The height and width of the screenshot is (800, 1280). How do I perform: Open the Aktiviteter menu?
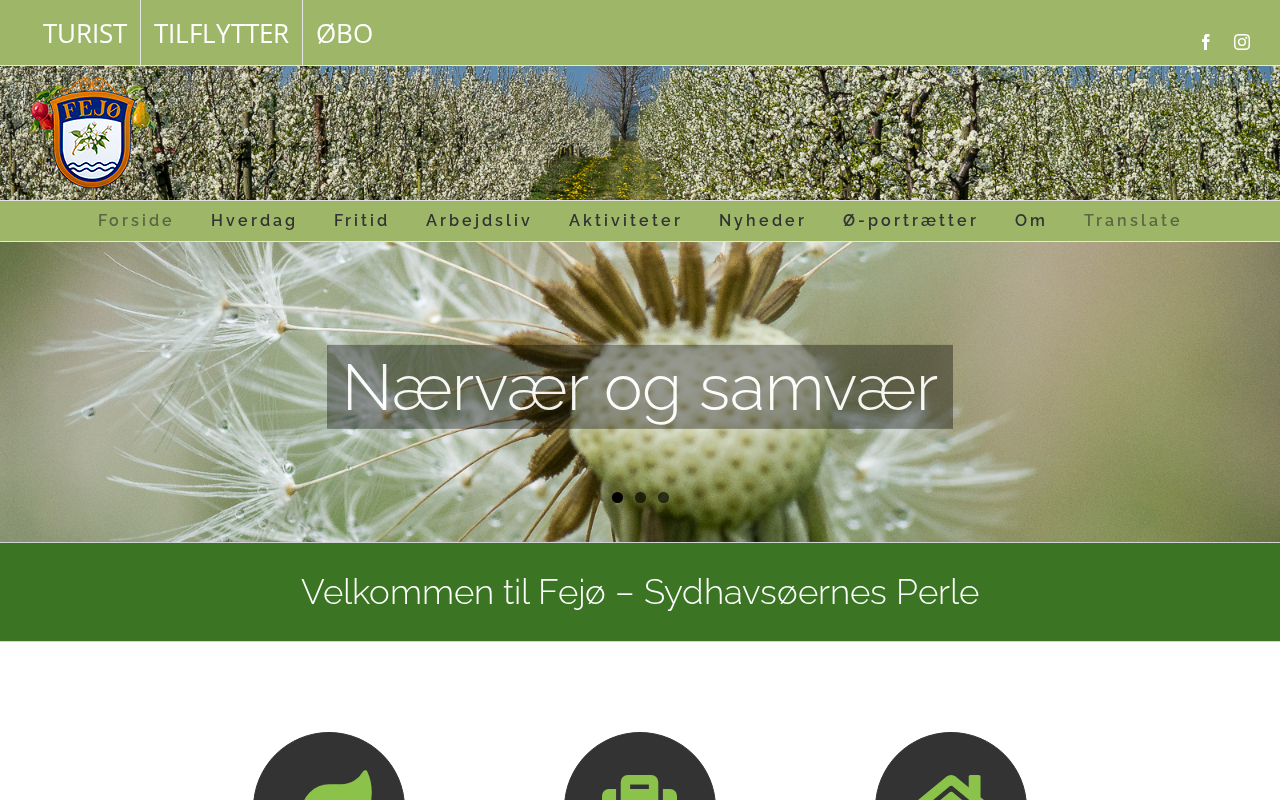(x=626, y=221)
